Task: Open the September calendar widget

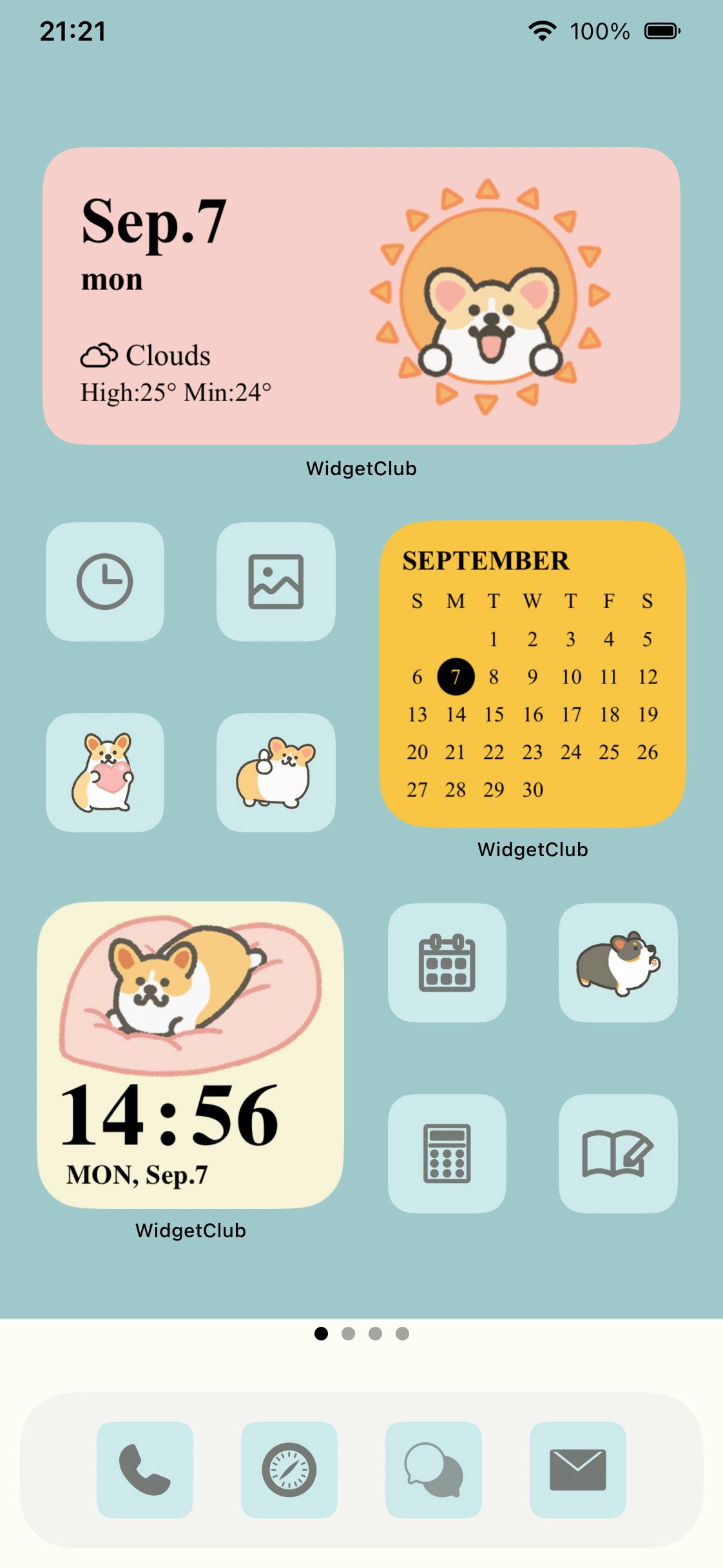Action: (532, 674)
